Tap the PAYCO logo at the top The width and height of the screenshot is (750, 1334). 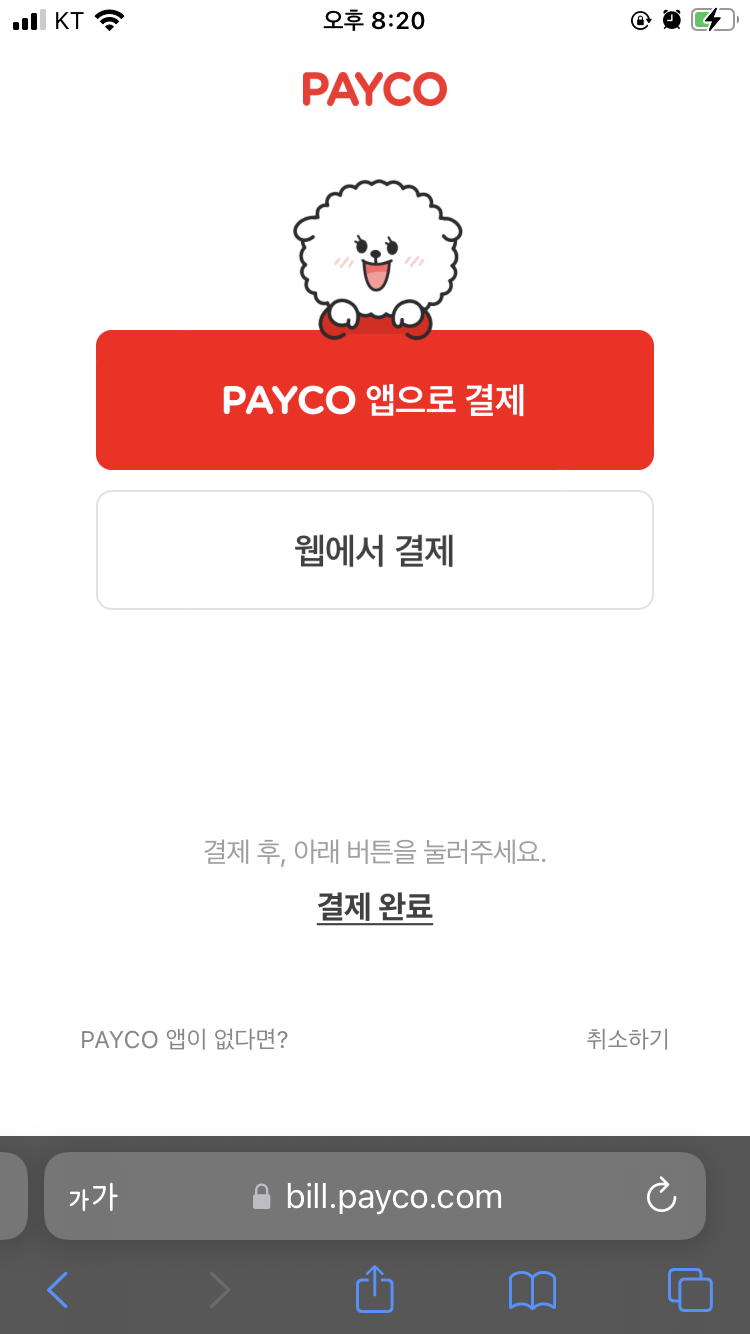click(374, 89)
